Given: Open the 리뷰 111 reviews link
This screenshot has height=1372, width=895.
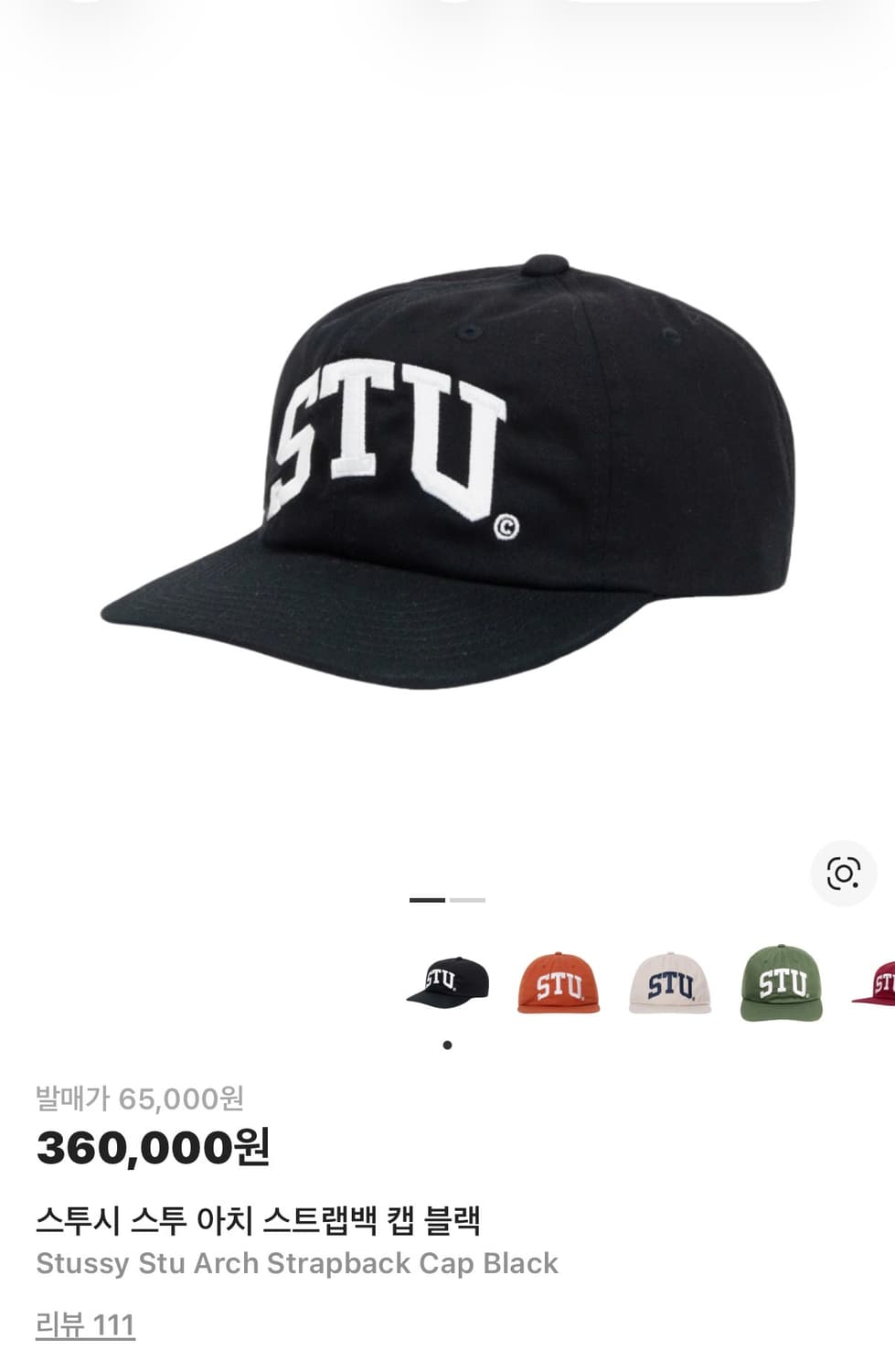Looking at the screenshot, I should click(84, 1320).
